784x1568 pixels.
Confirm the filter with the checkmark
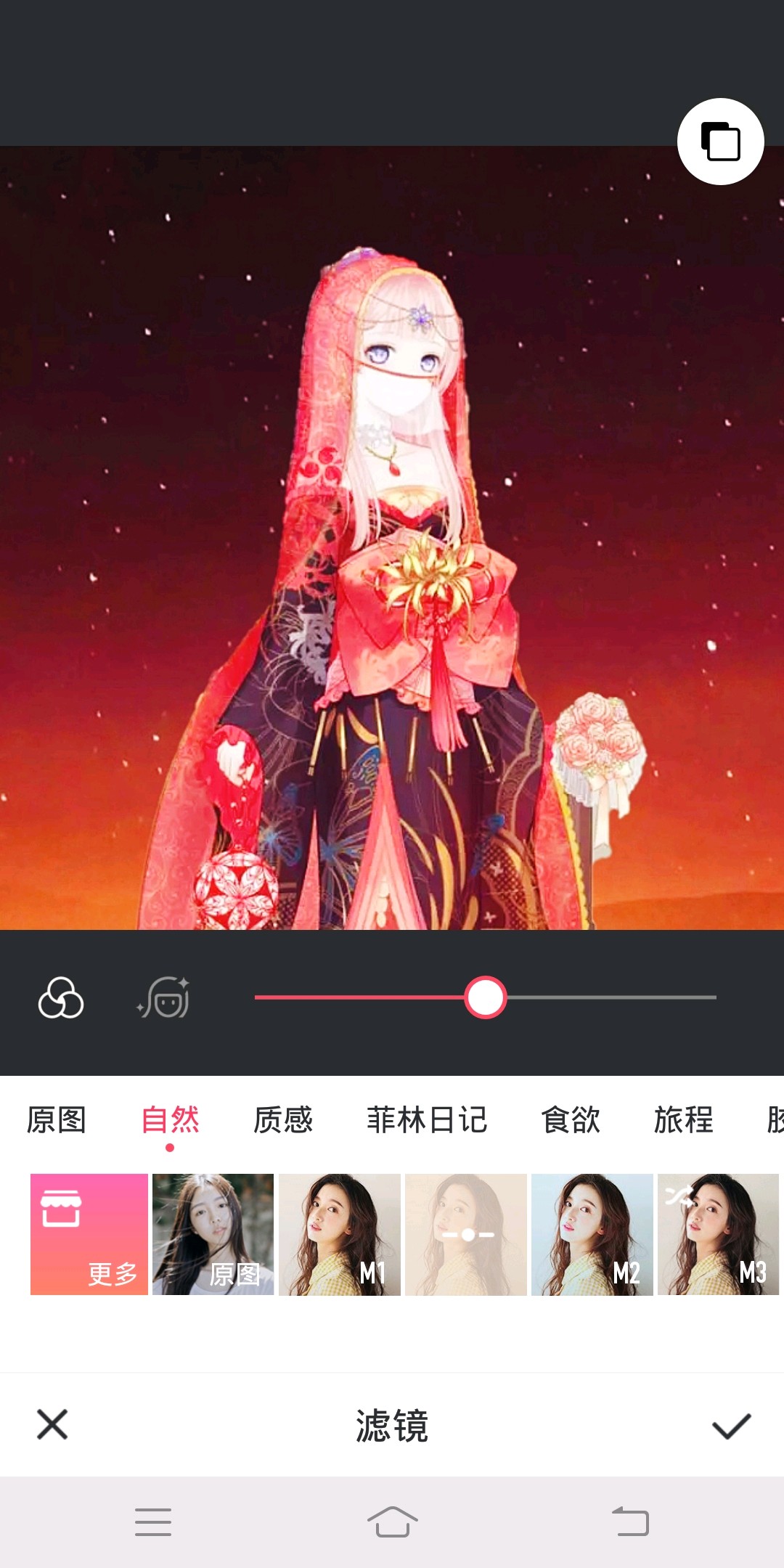[731, 1426]
